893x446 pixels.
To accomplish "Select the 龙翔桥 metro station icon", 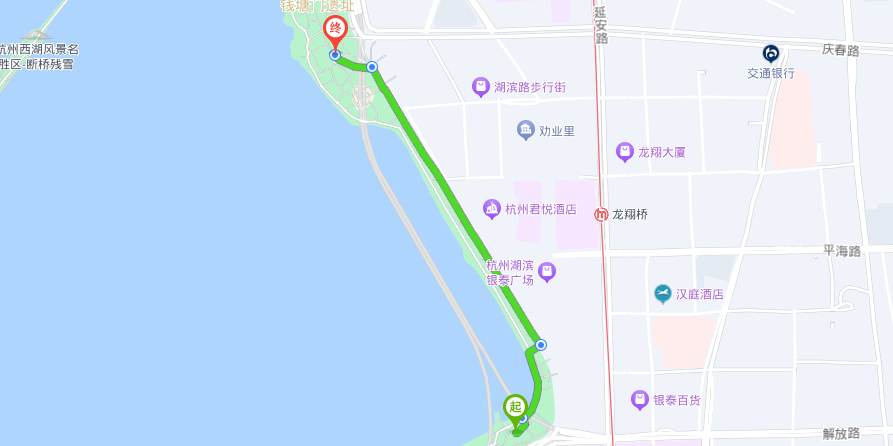I will tap(602, 214).
